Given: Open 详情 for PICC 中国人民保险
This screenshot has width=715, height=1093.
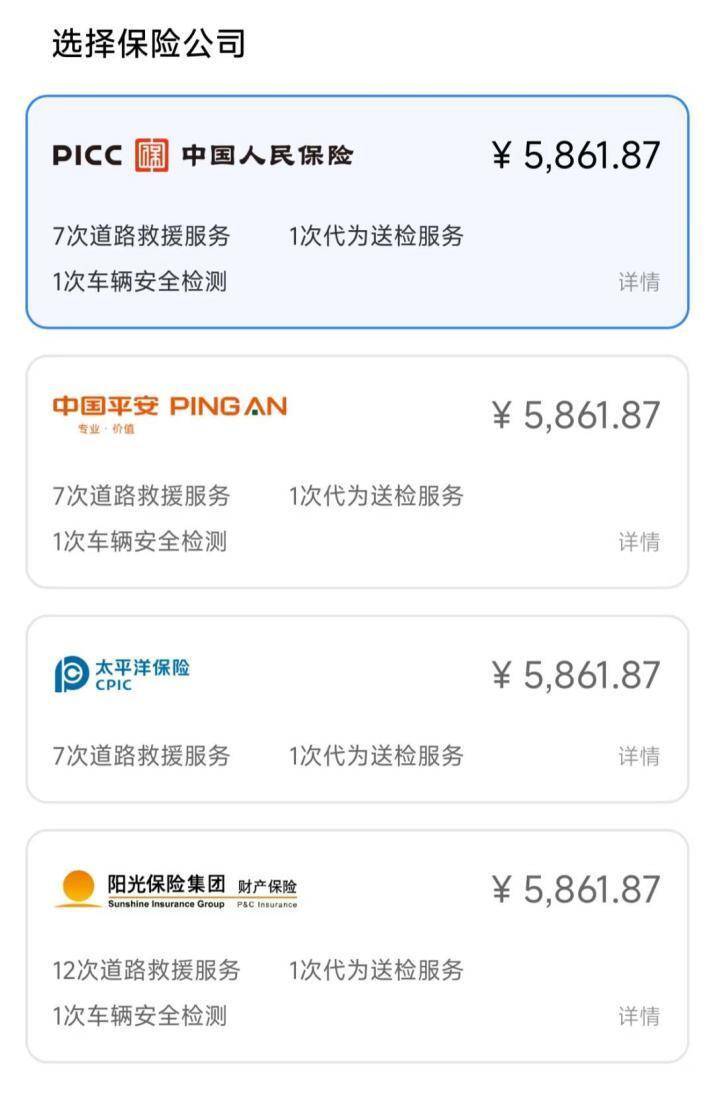Looking at the screenshot, I should 638,282.
